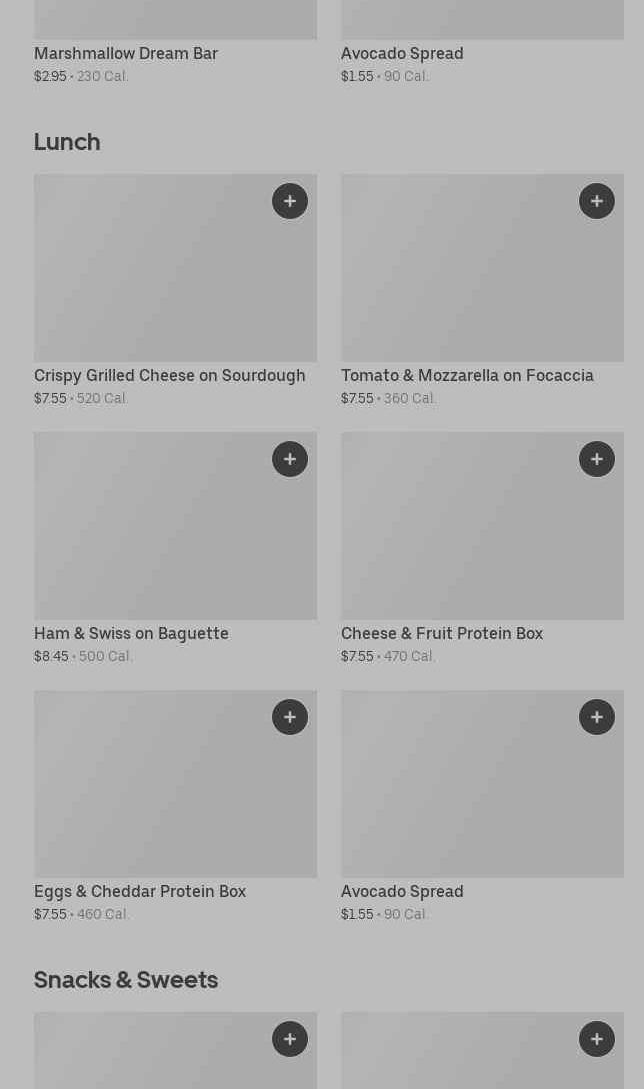Add first Snacks & Sweets item to order

tap(290, 1039)
